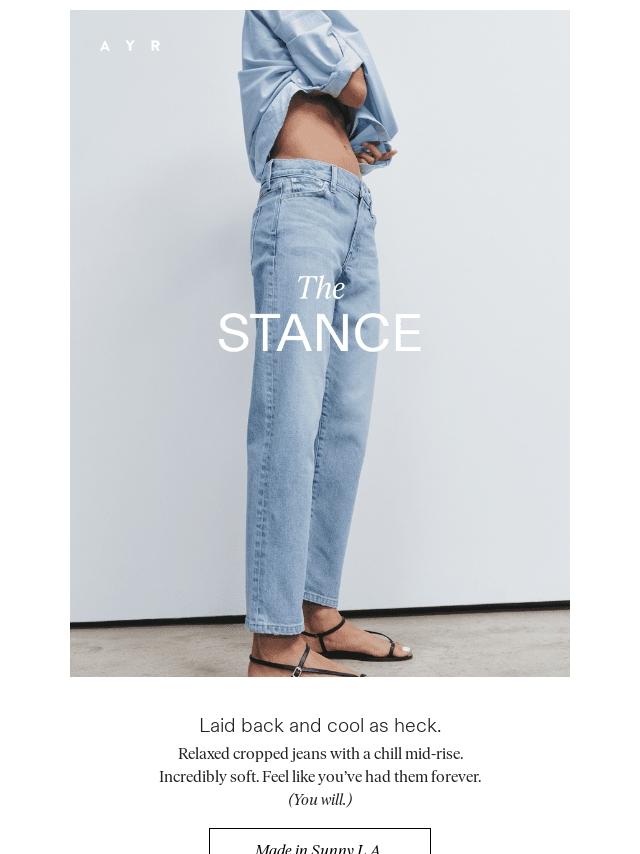Tap the Made in Sunny L.A. button
The height and width of the screenshot is (854, 640).
click(320, 843)
